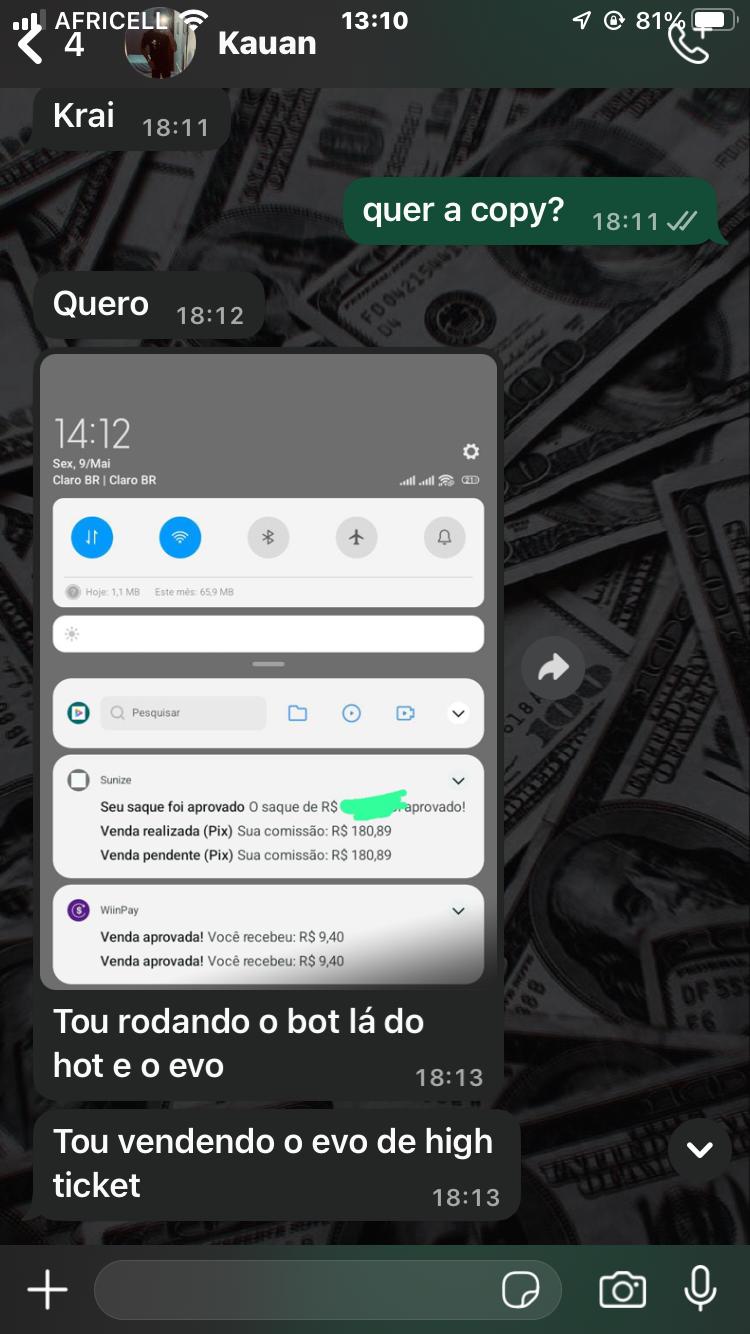Viewport: 750px width, 1334px height.
Task: Open the shared notification screenshot
Action: pos(268,668)
